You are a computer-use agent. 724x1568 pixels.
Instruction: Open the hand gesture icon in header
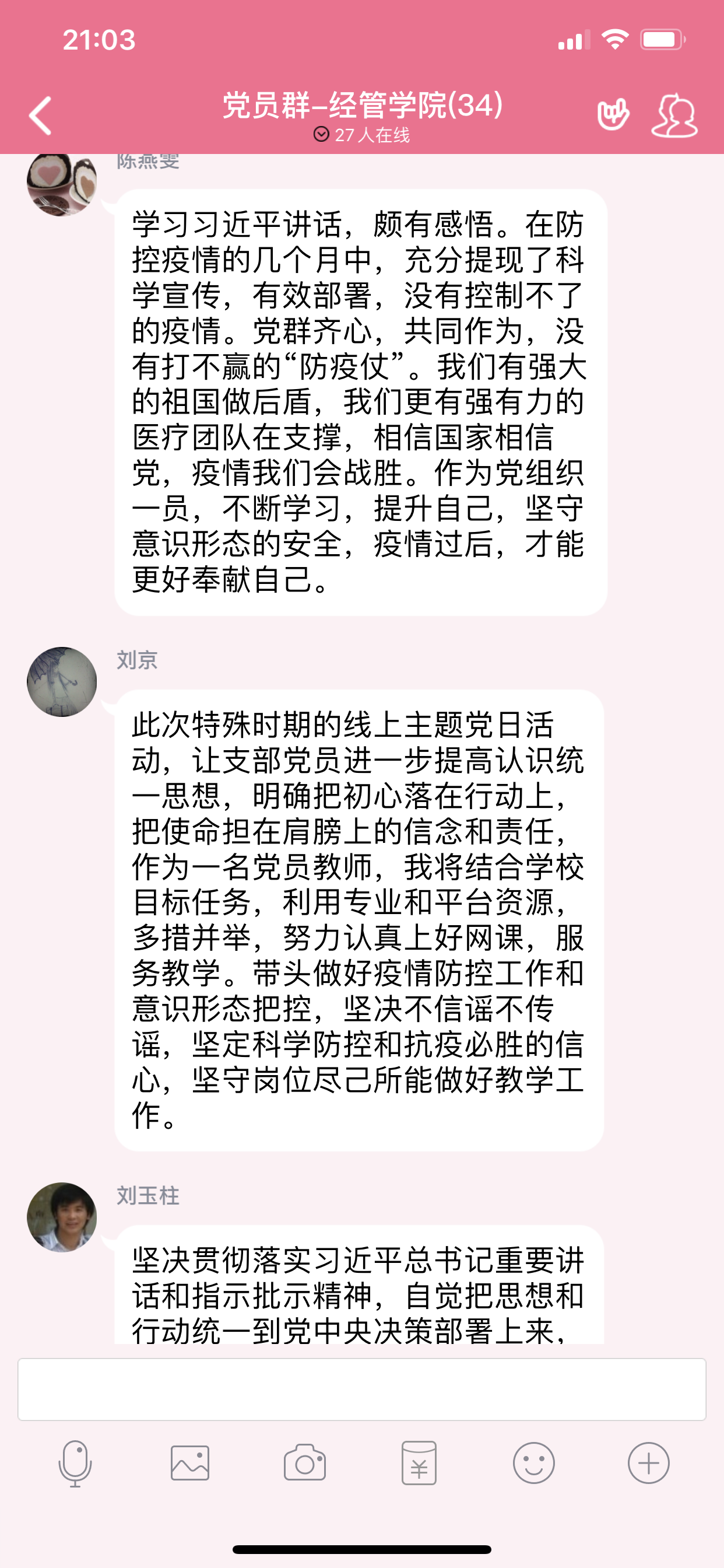pyautogui.click(x=613, y=114)
